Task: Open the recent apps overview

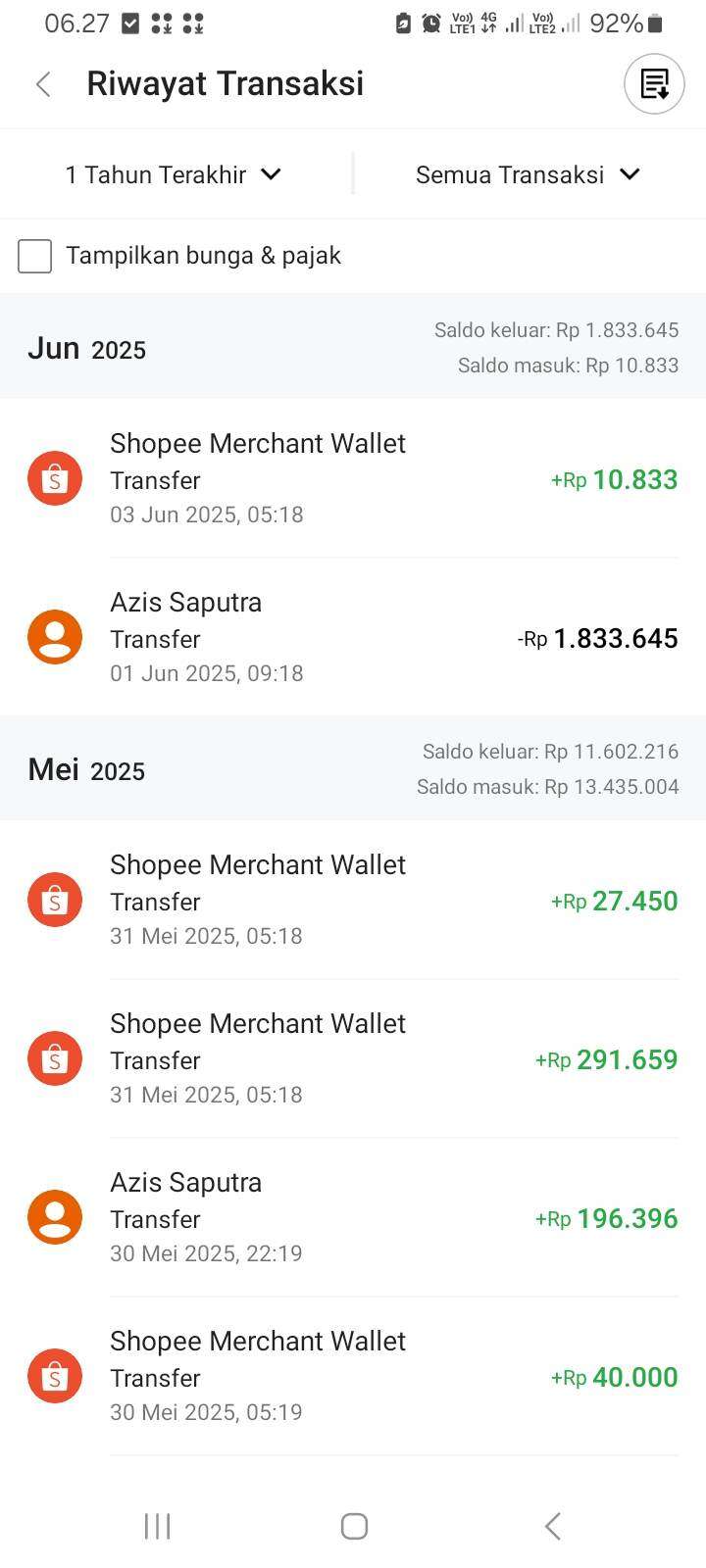Action: coord(157,1526)
